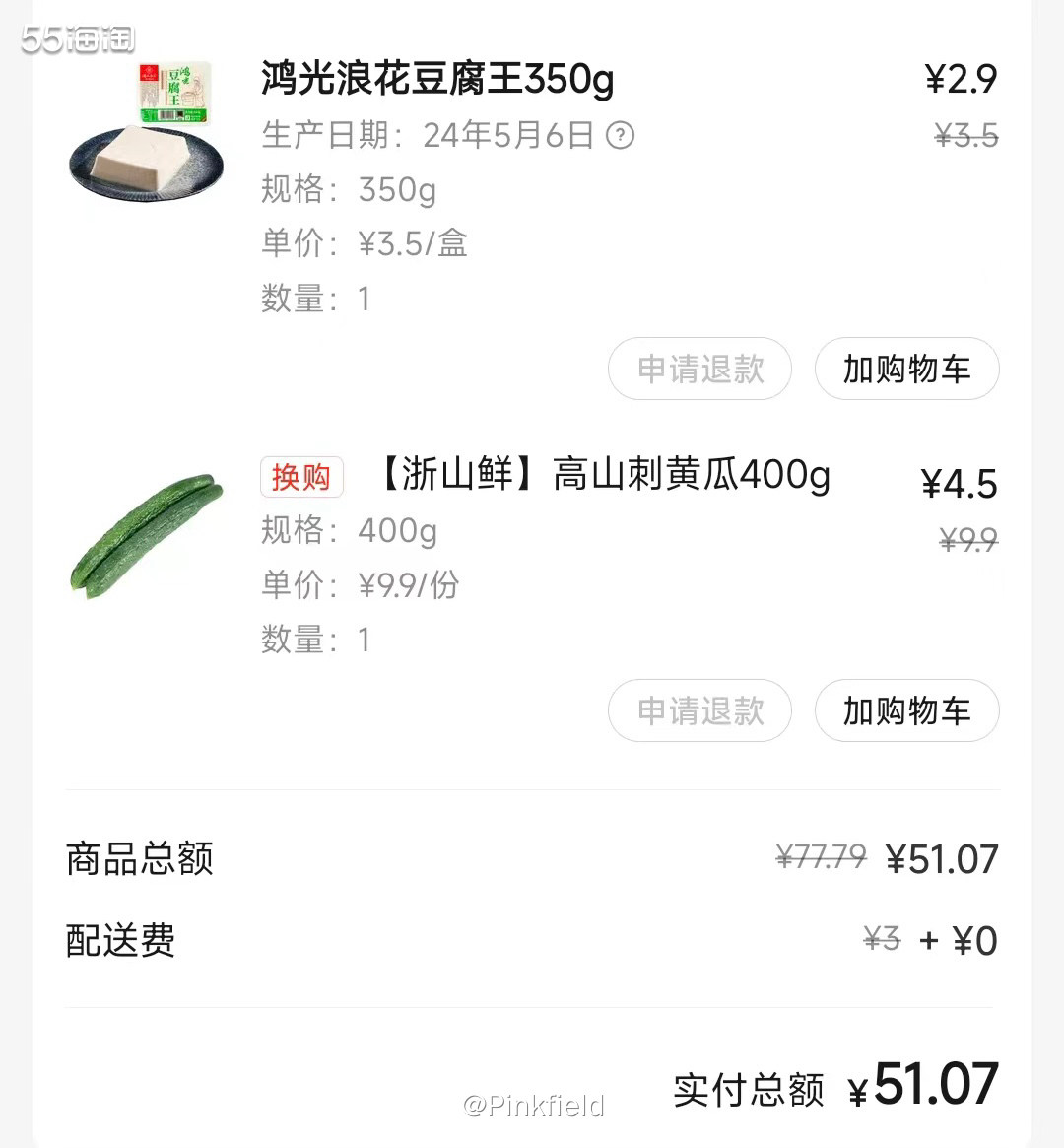Tap the red 换购 exchange-purchase tag
Image resolution: width=1064 pixels, height=1148 pixels.
[301, 477]
